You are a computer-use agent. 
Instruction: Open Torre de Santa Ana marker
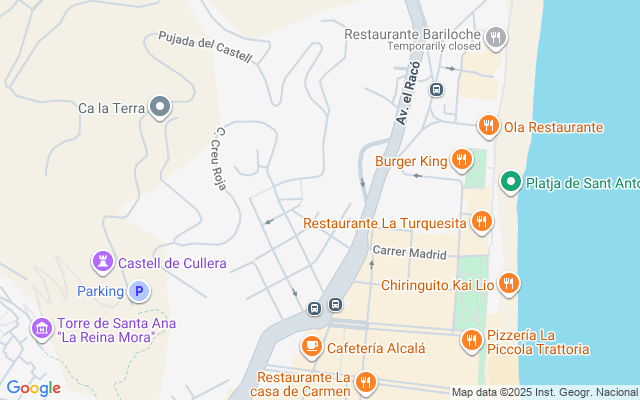pyautogui.click(x=42, y=329)
